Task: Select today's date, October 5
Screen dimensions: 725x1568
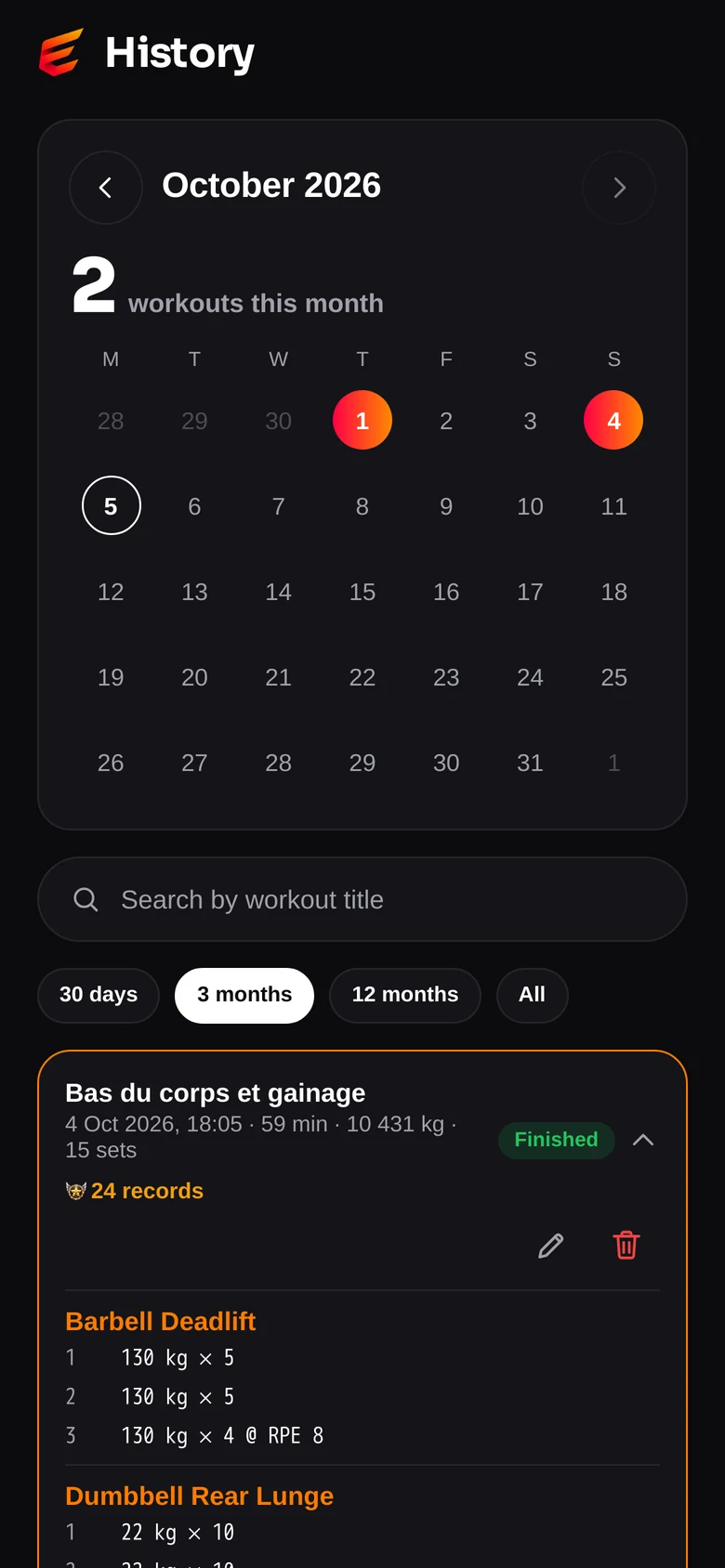Action: coord(112,505)
